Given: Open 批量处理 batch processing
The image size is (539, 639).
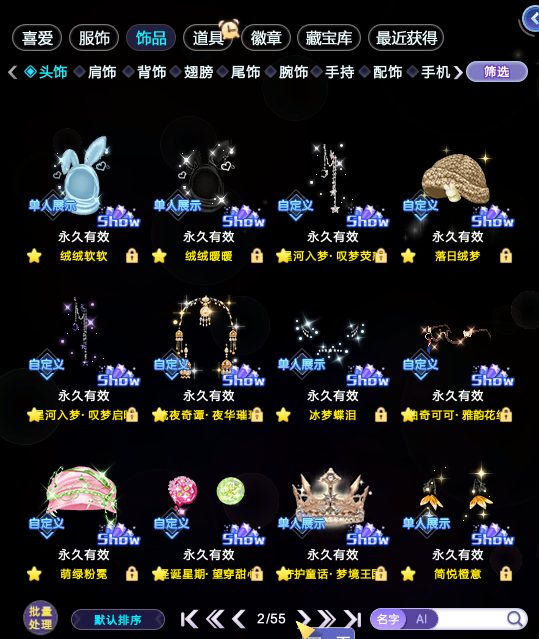Looking at the screenshot, I should tap(40, 617).
